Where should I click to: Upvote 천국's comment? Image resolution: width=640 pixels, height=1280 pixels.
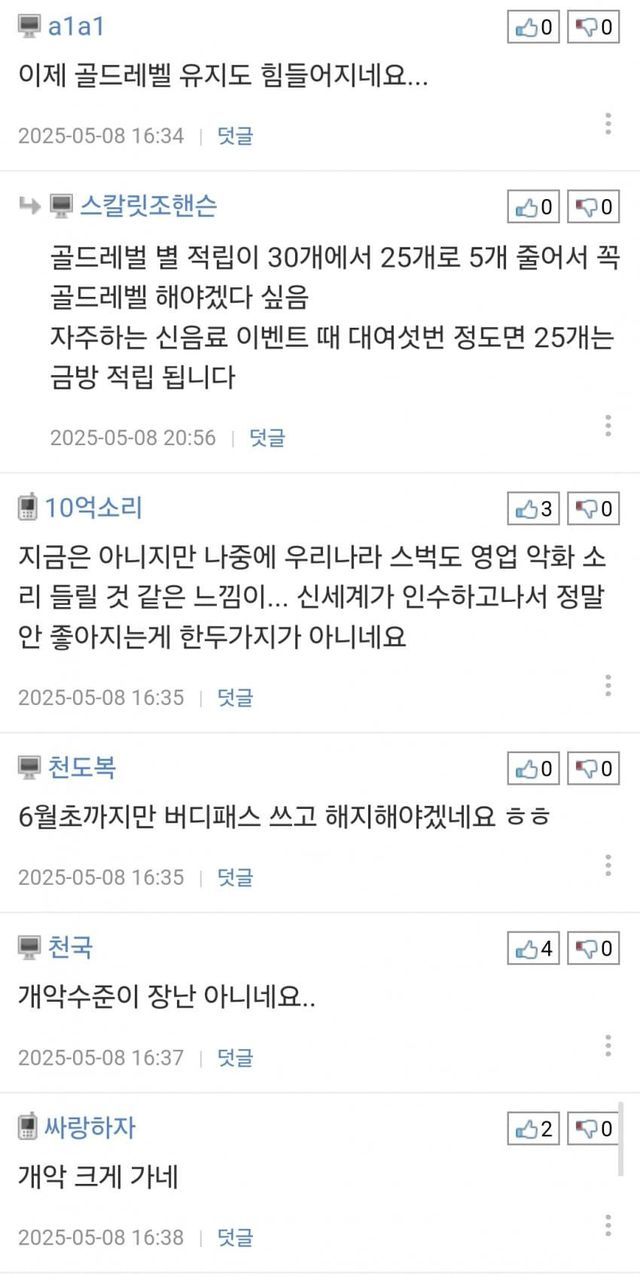[x=534, y=948]
